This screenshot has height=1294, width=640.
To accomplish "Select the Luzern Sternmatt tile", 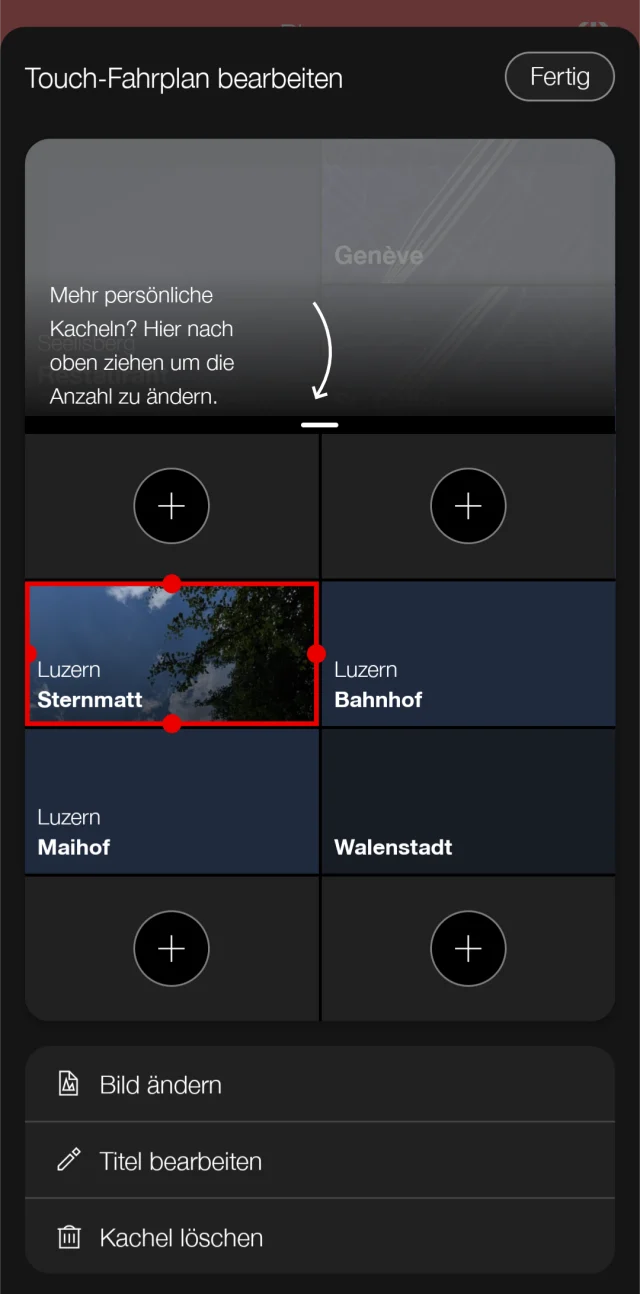I will point(171,653).
